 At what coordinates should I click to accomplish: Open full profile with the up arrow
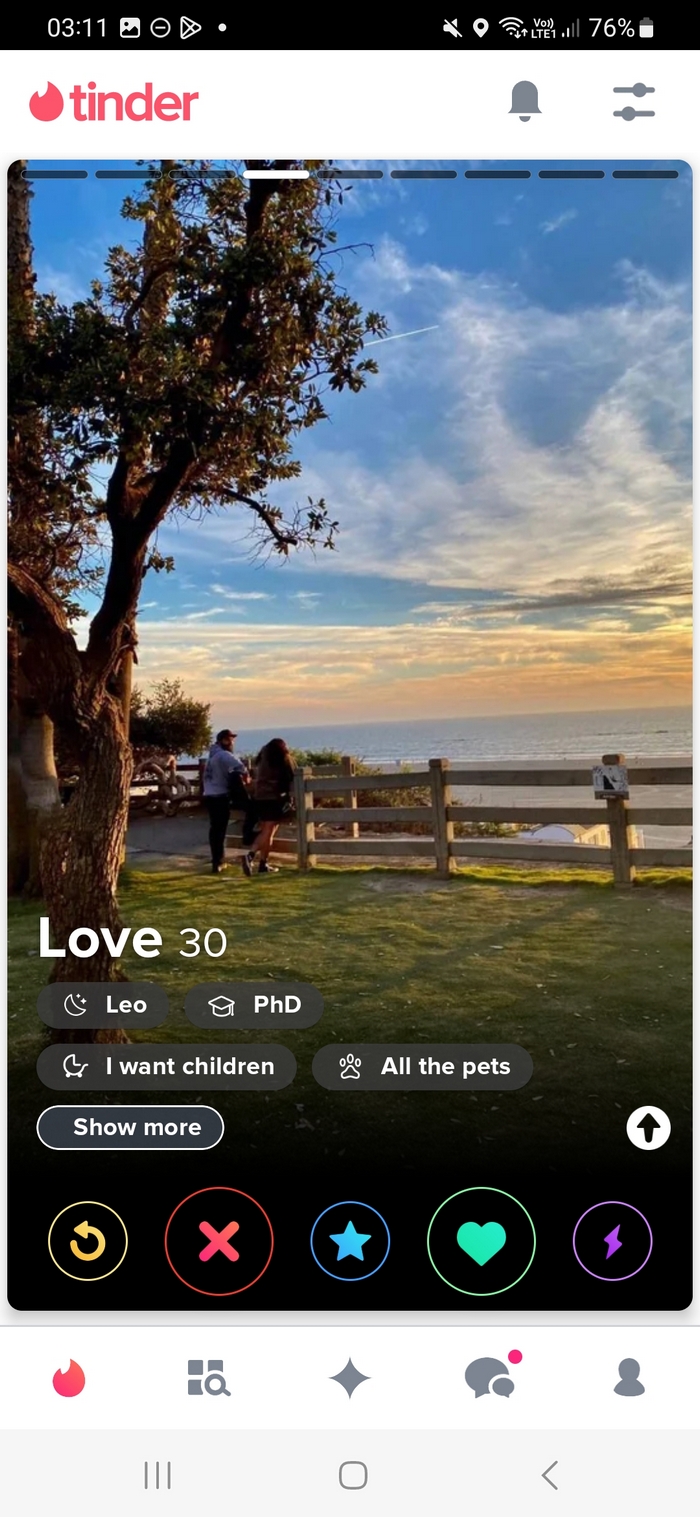point(648,1129)
